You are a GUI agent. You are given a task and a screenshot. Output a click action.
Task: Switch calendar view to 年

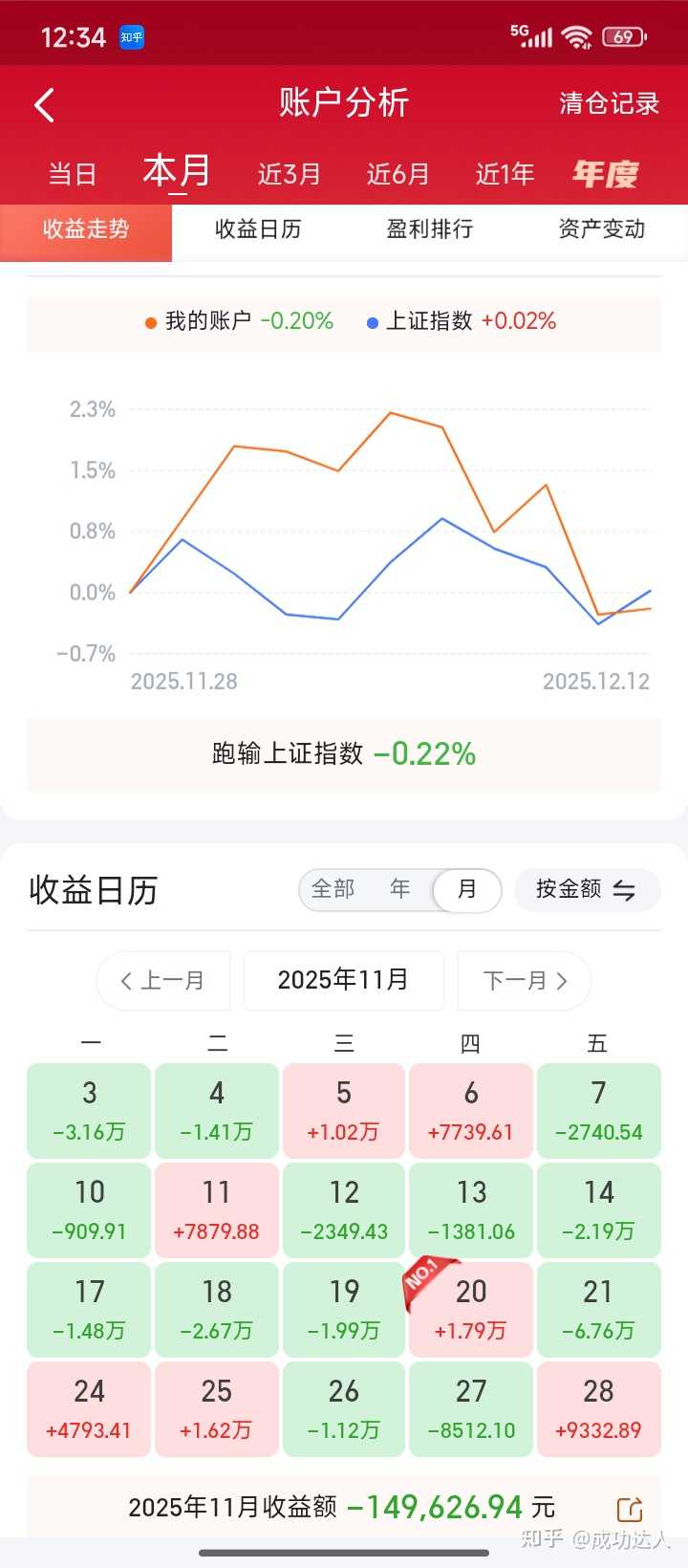pyautogui.click(x=399, y=890)
